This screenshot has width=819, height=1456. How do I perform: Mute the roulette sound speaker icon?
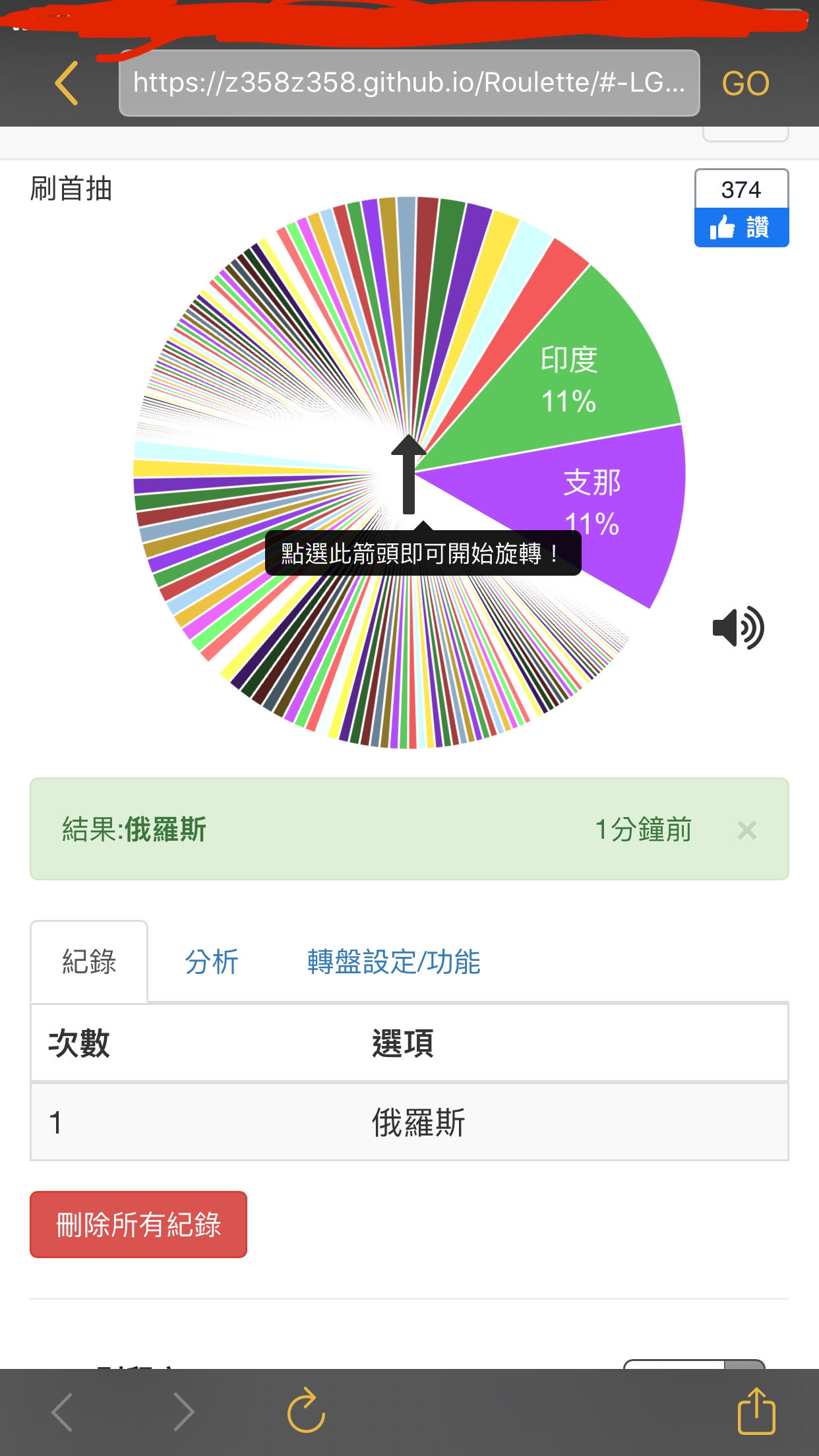point(739,627)
